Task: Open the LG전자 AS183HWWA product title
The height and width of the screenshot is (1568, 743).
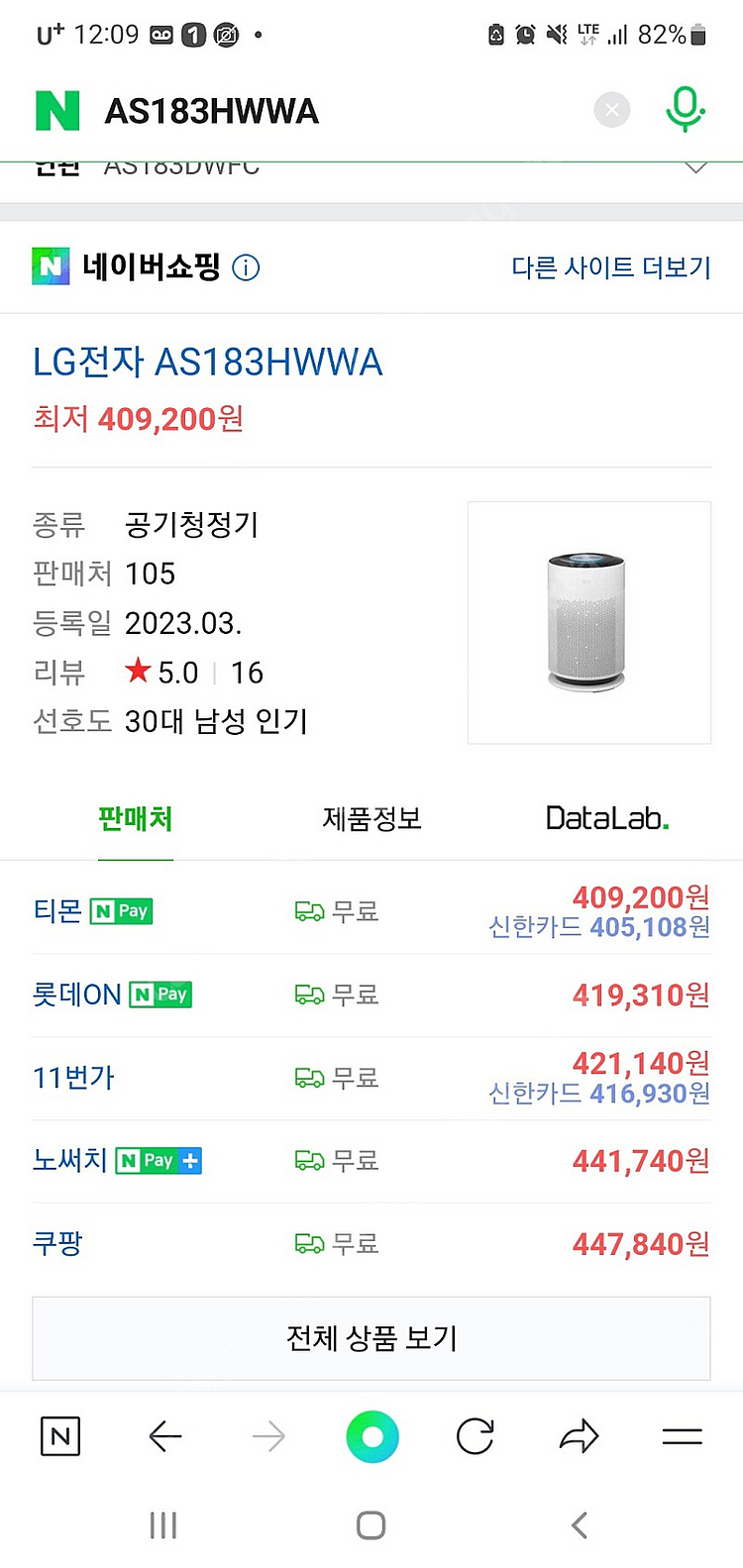Action: point(208,363)
